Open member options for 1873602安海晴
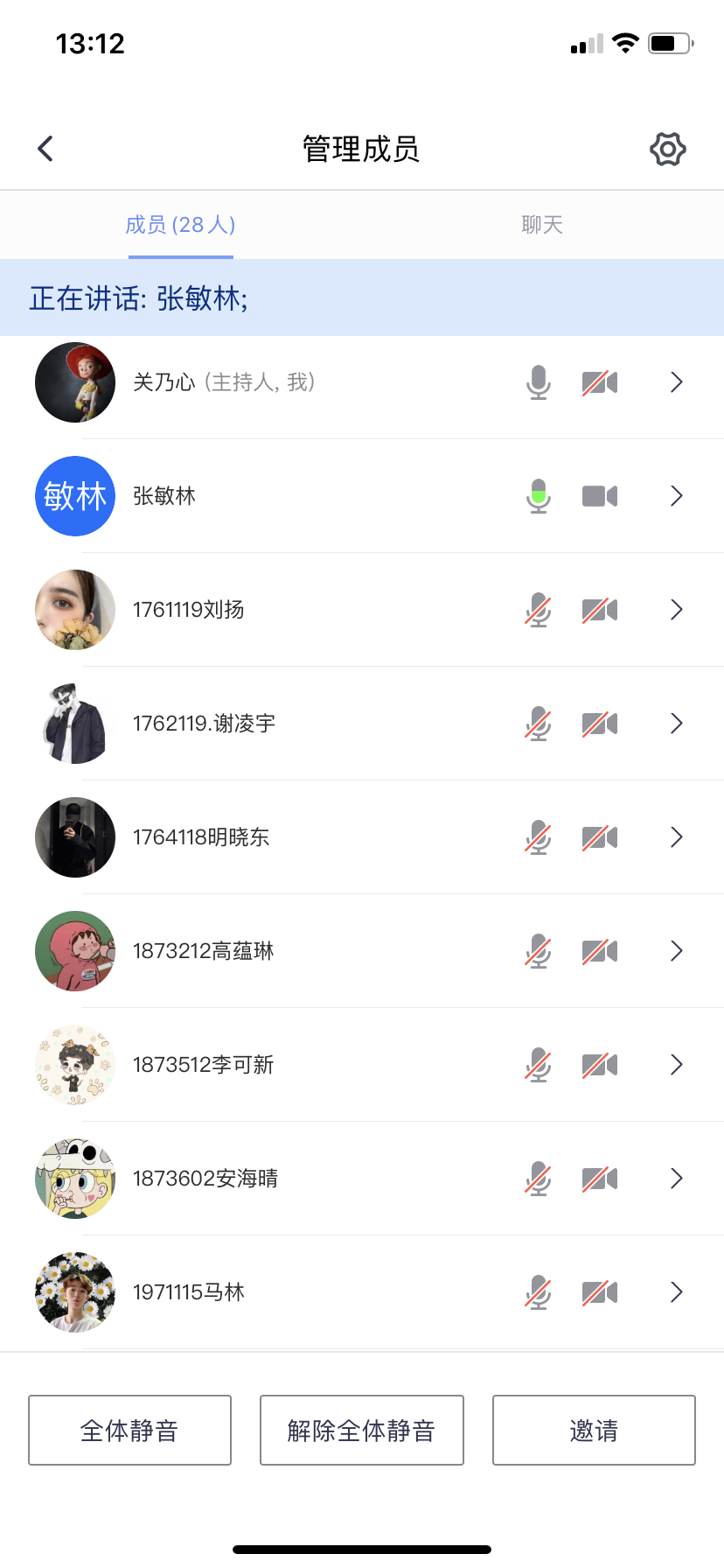 point(676,1179)
